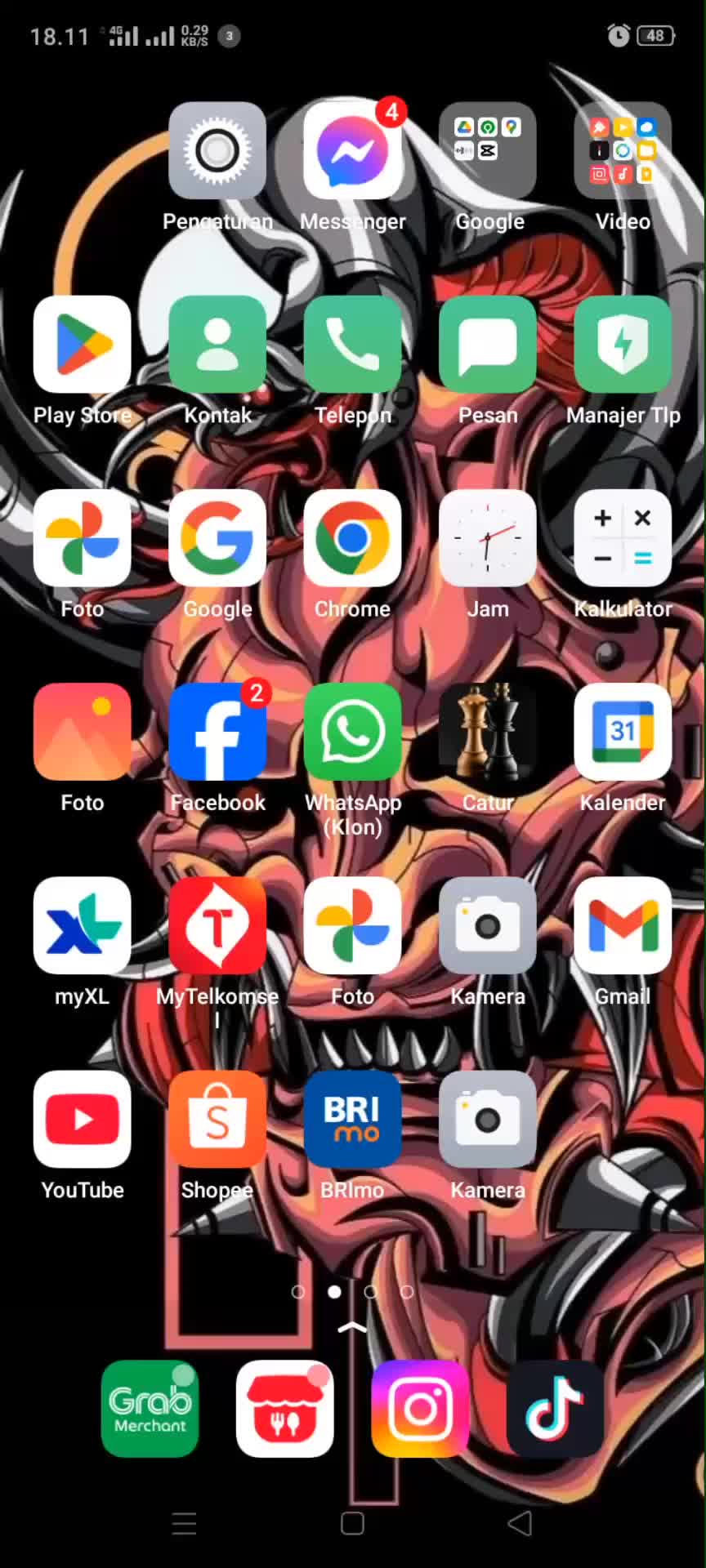Open the Pesan messaging app
The width and height of the screenshot is (706, 1568).
pos(488,345)
